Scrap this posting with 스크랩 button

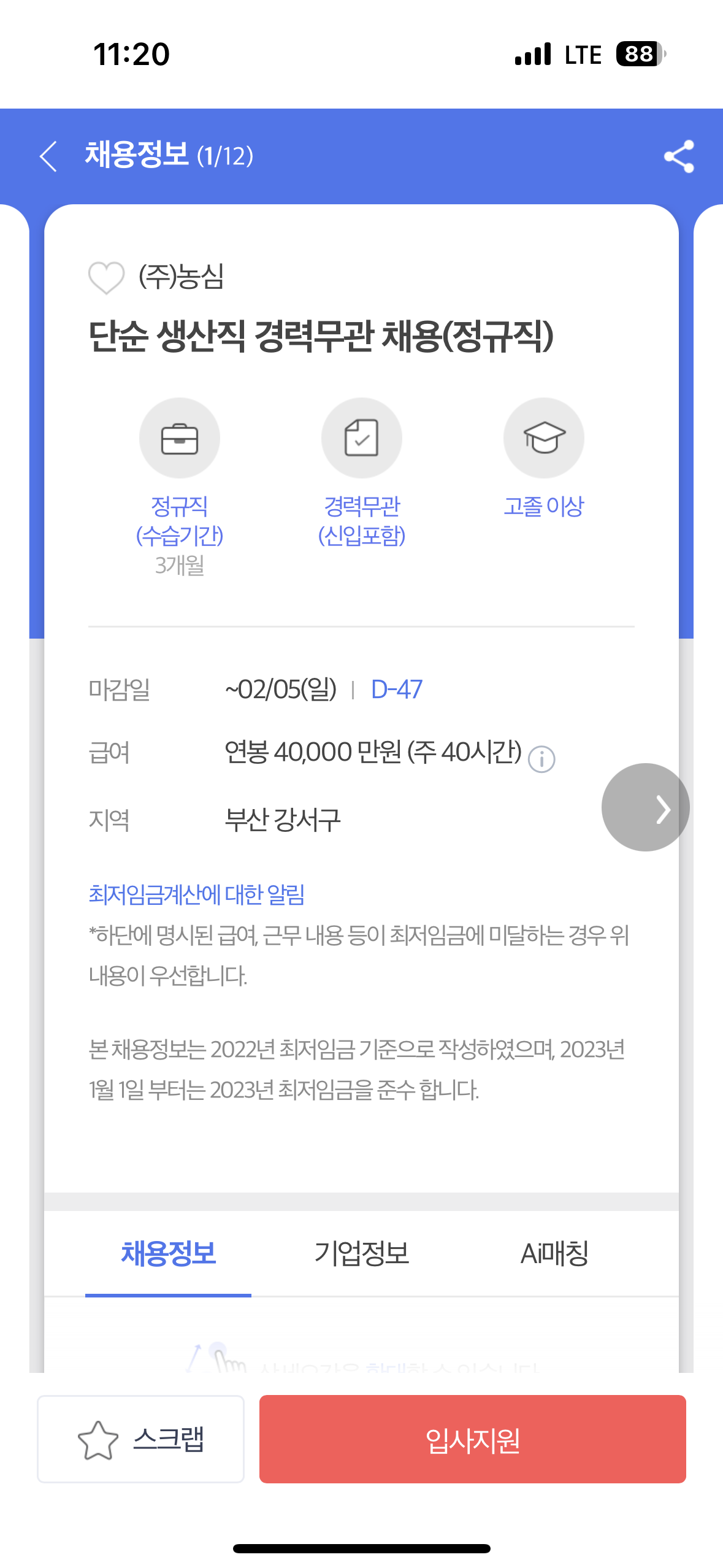click(x=141, y=1439)
